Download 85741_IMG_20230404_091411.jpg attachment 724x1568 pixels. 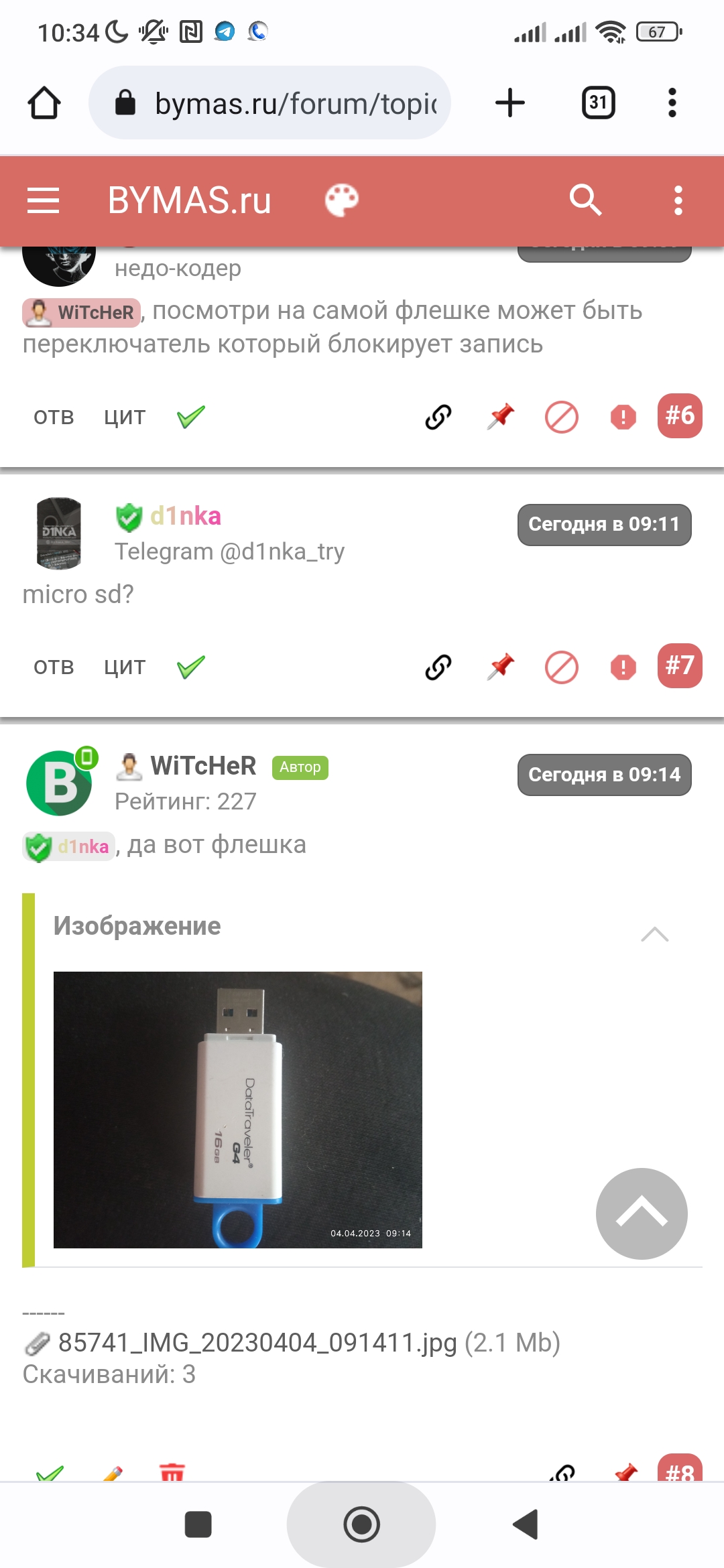point(257,1343)
